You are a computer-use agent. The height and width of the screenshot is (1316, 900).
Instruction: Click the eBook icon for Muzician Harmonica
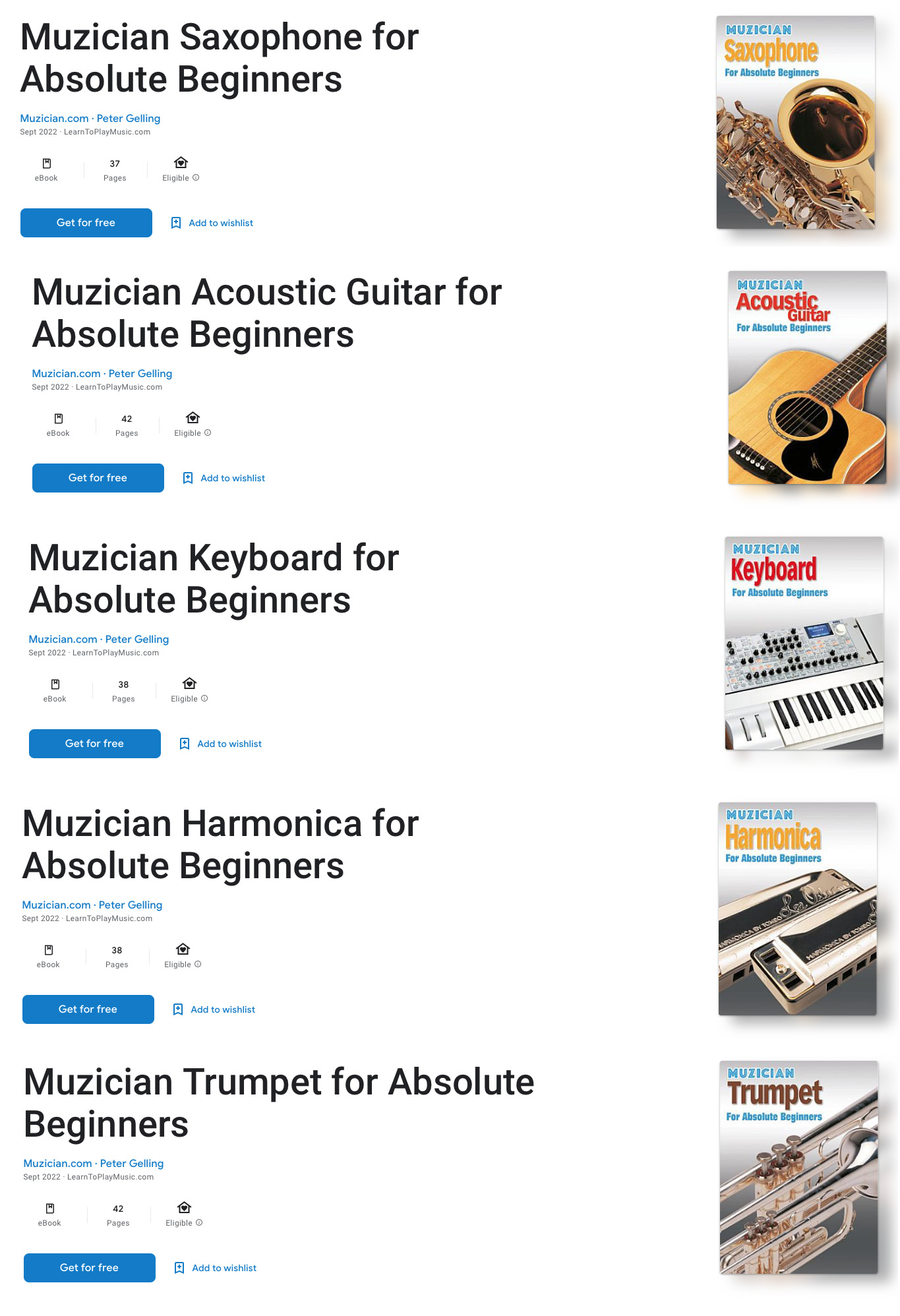click(x=48, y=950)
